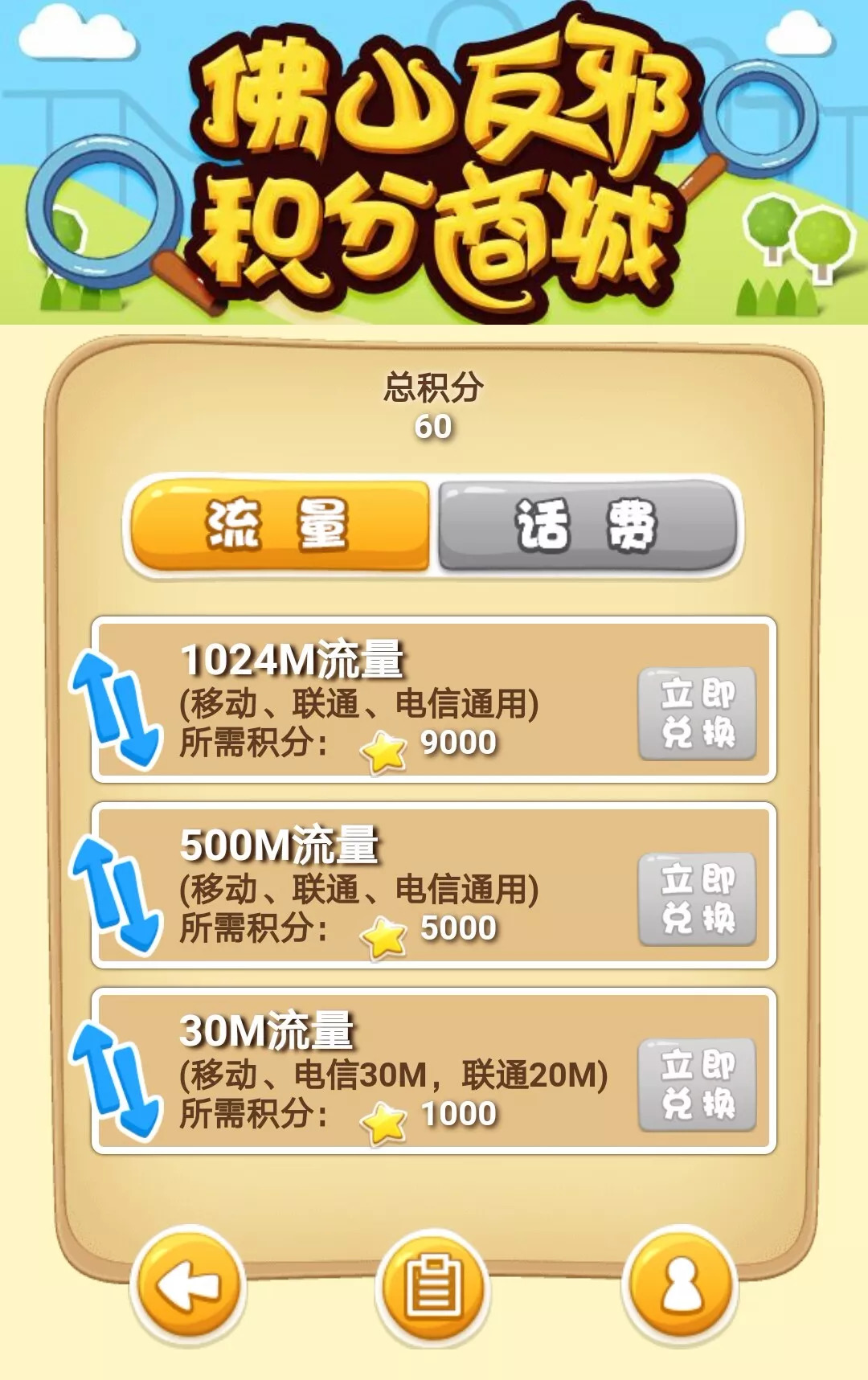Open the clipboard records button
868x1380 pixels.
[433, 1288]
